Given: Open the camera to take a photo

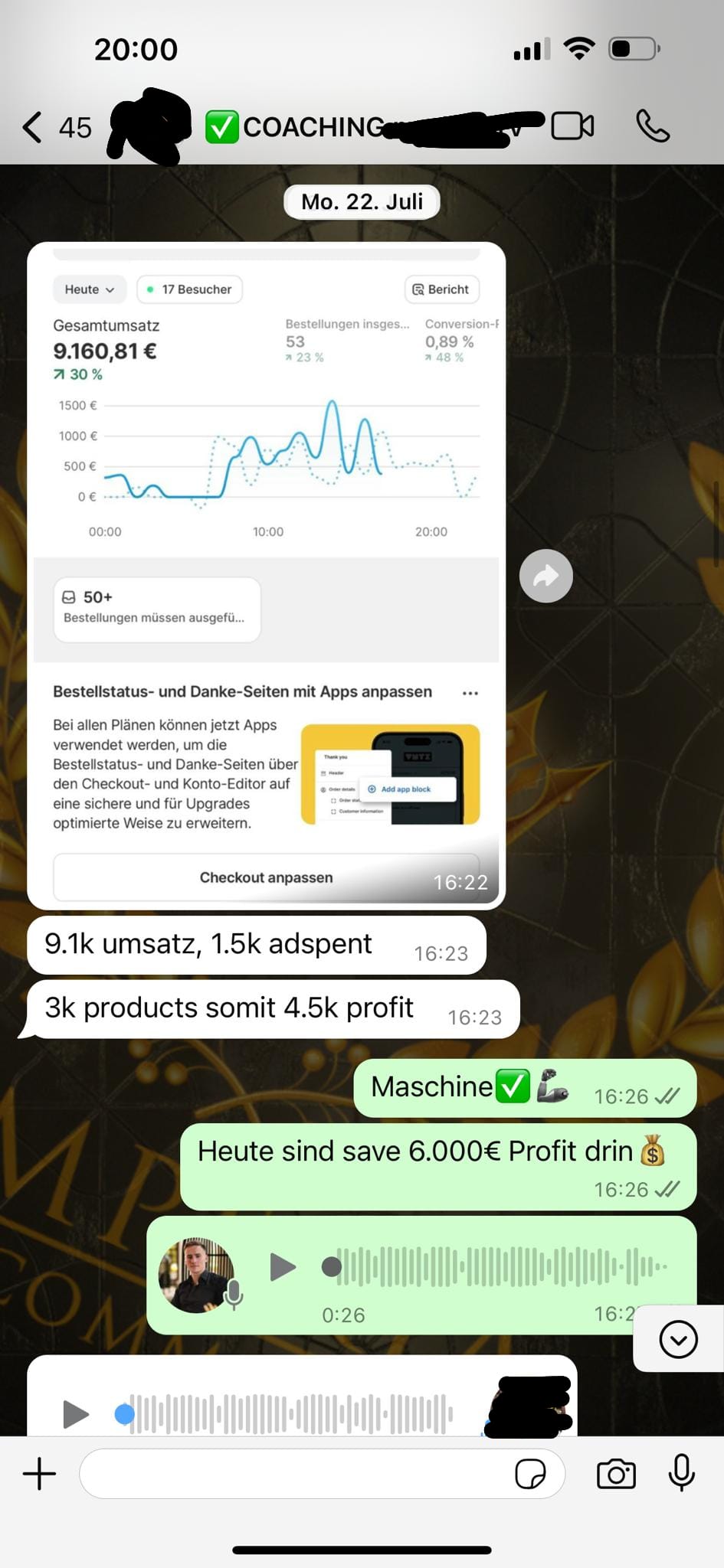Looking at the screenshot, I should pos(616,1474).
